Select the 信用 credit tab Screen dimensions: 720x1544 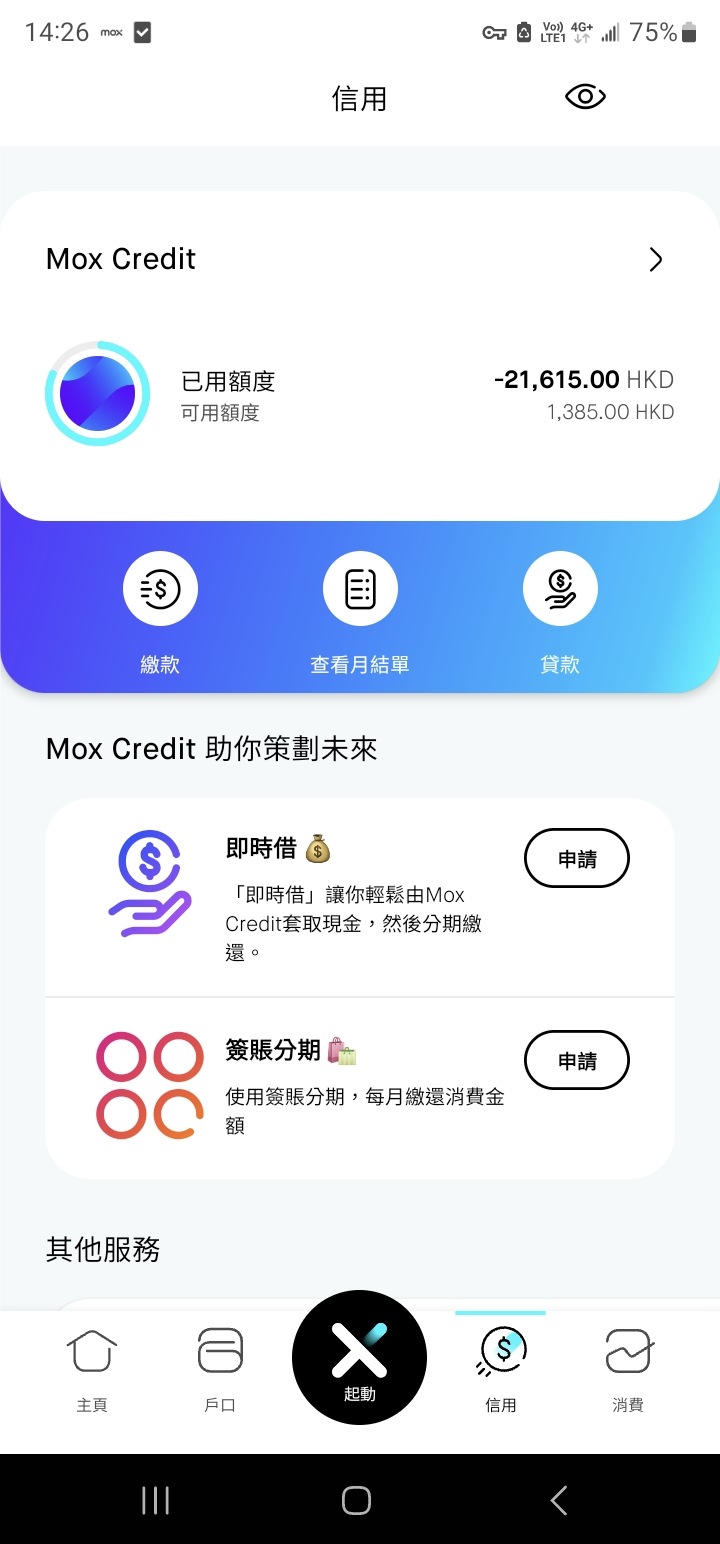[x=501, y=1370]
